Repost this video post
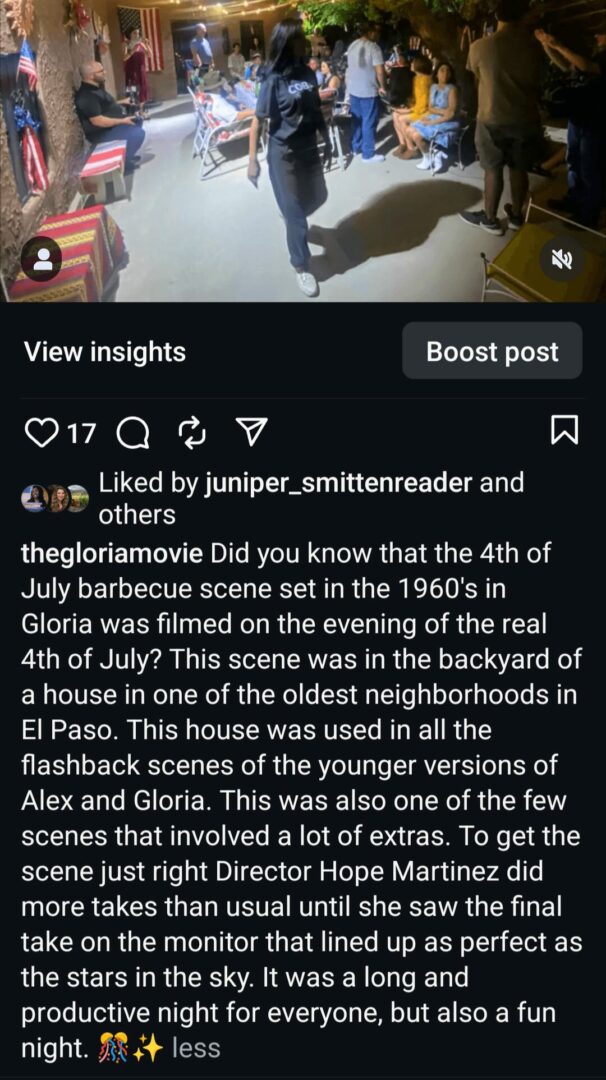This screenshot has height=1080, width=606. 191,432
